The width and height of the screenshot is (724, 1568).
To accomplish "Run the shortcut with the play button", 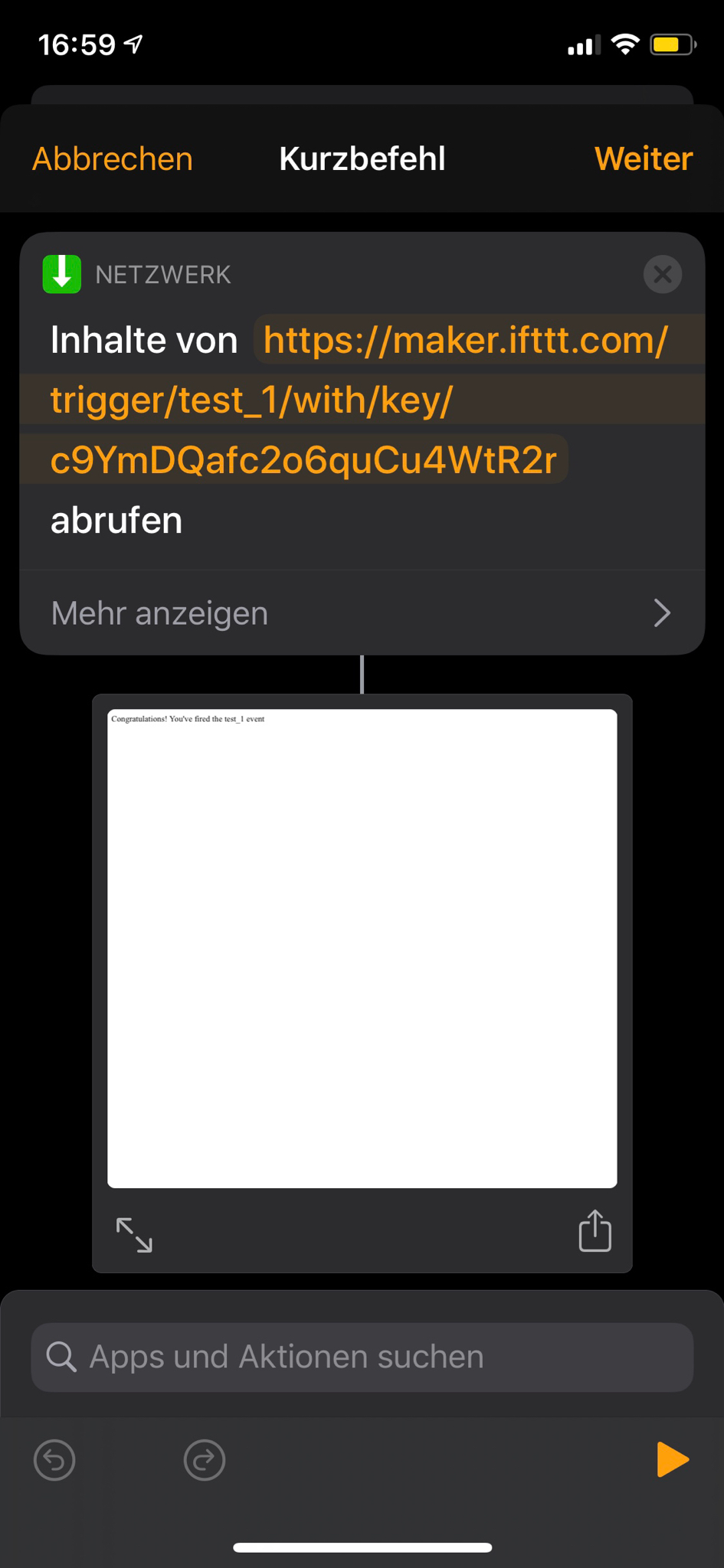I will point(672,1459).
